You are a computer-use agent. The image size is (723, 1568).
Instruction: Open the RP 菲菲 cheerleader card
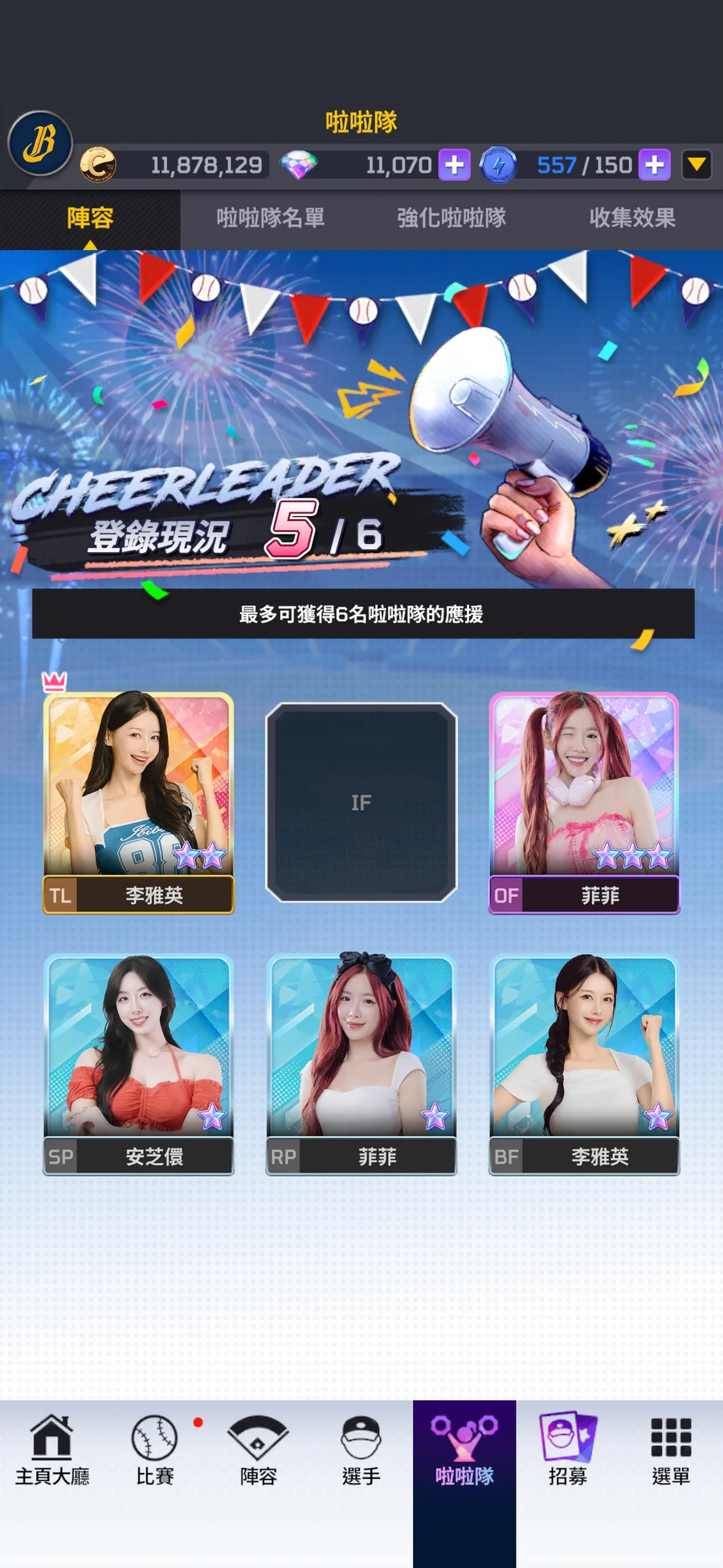pyautogui.click(x=361, y=1064)
